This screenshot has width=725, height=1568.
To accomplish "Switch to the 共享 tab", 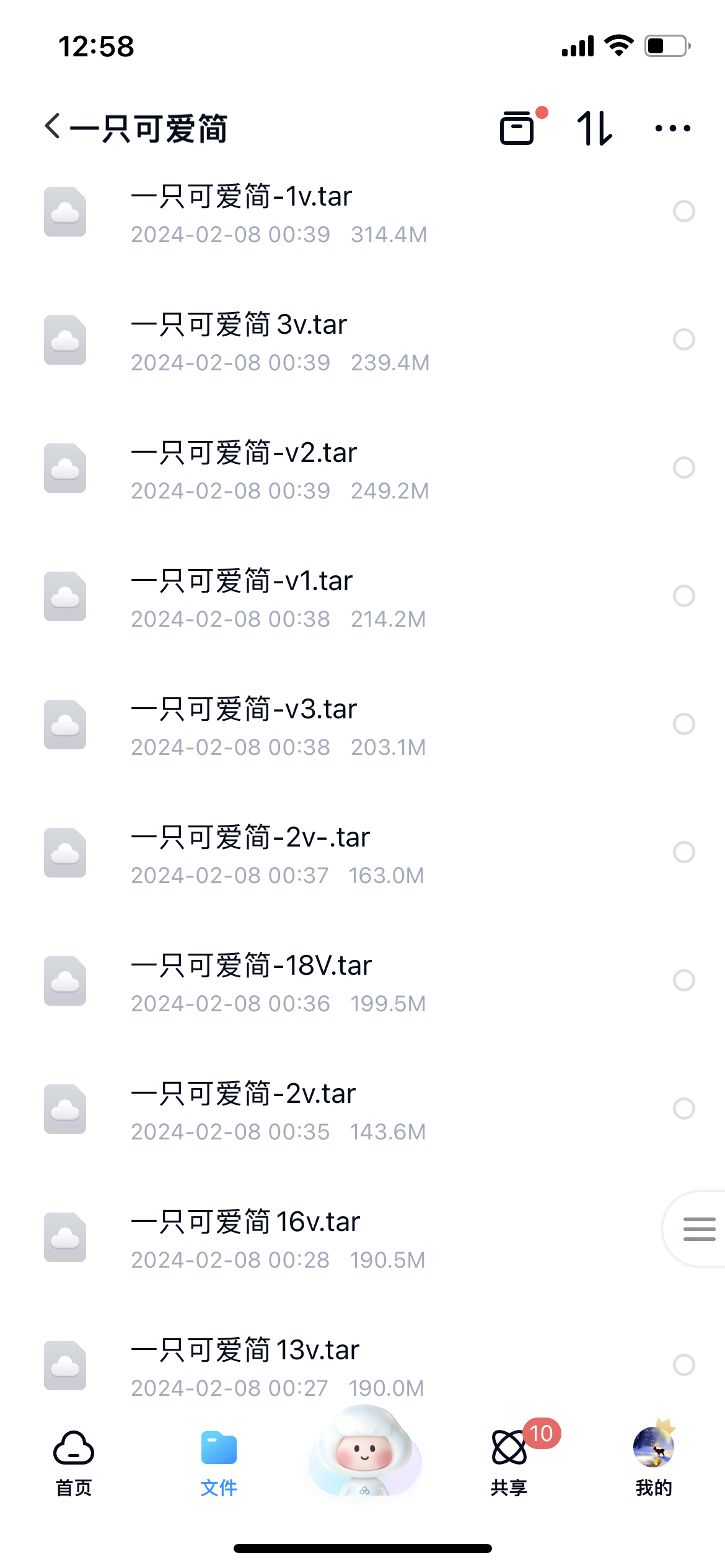I will click(509, 1463).
